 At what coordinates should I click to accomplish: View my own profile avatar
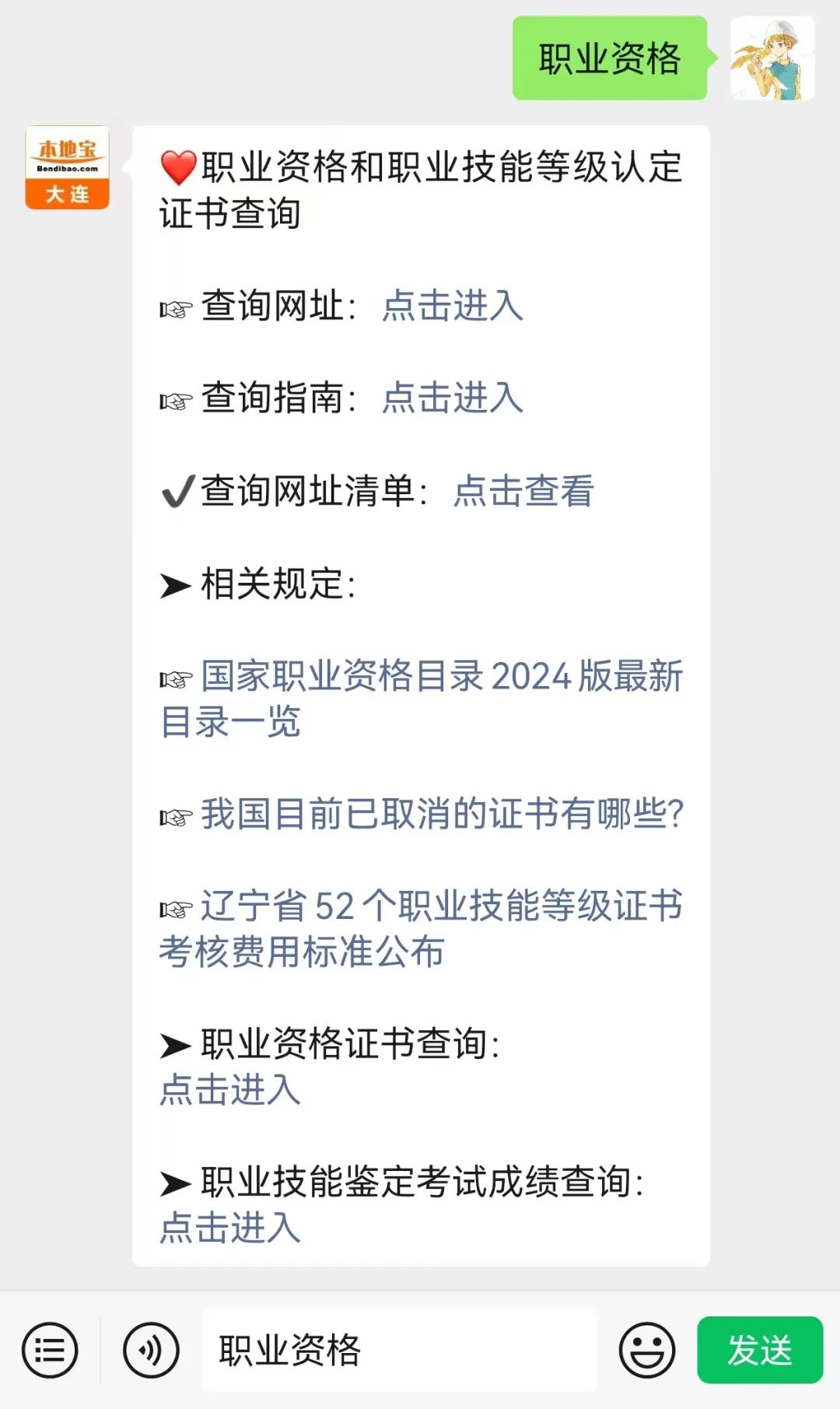(772, 58)
